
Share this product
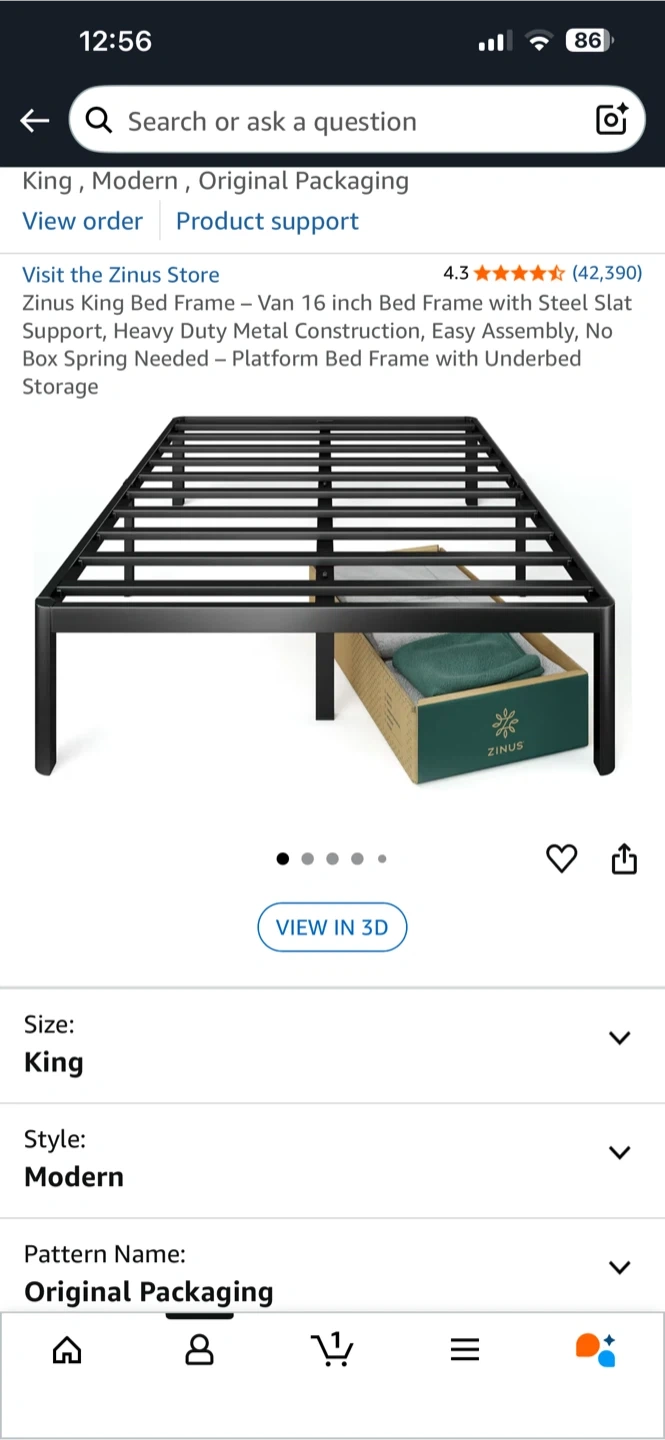click(x=624, y=859)
